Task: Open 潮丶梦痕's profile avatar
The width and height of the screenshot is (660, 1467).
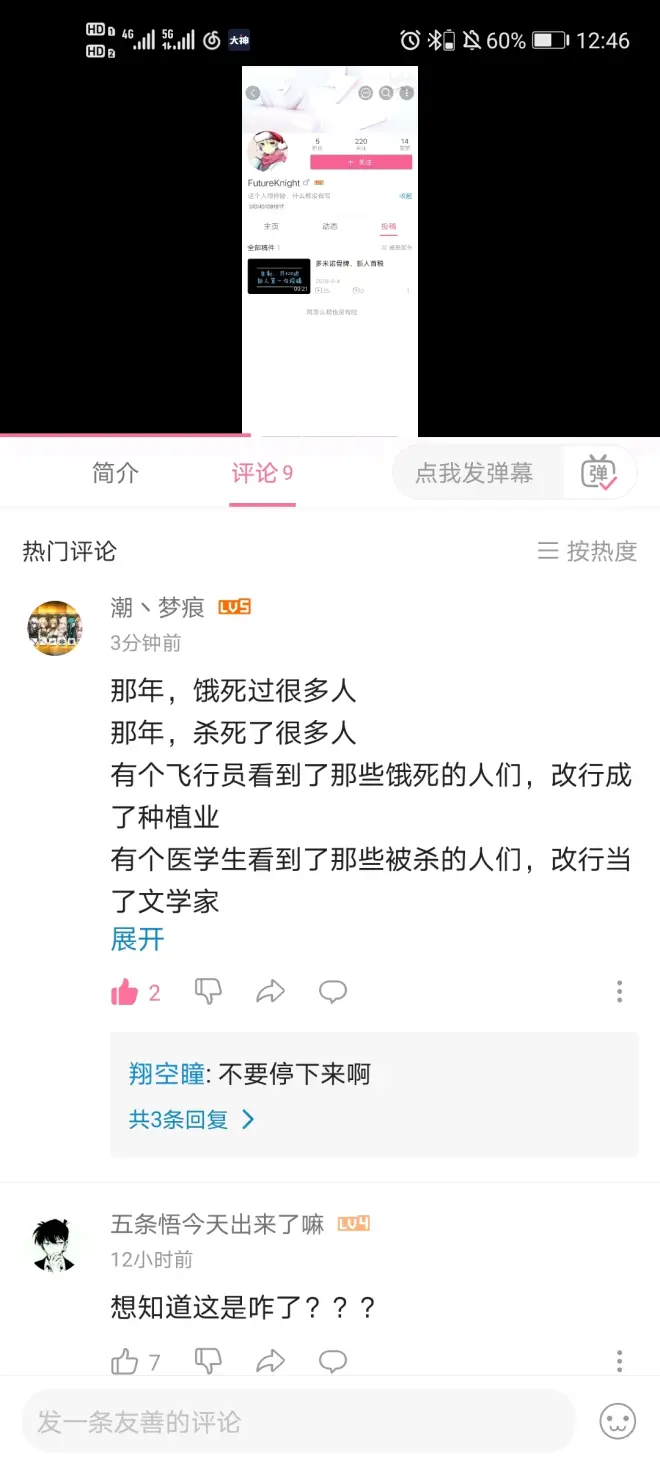Action: 54,628
